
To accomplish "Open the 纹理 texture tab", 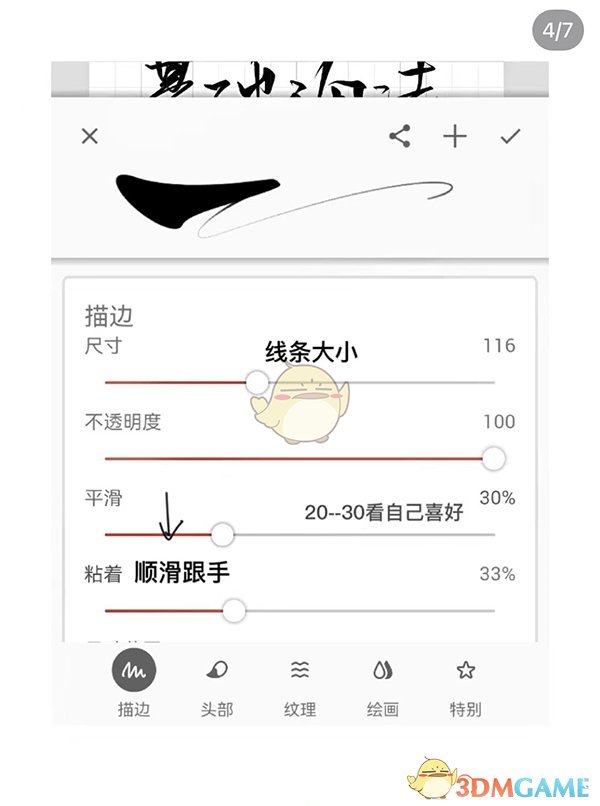I will click(x=299, y=684).
